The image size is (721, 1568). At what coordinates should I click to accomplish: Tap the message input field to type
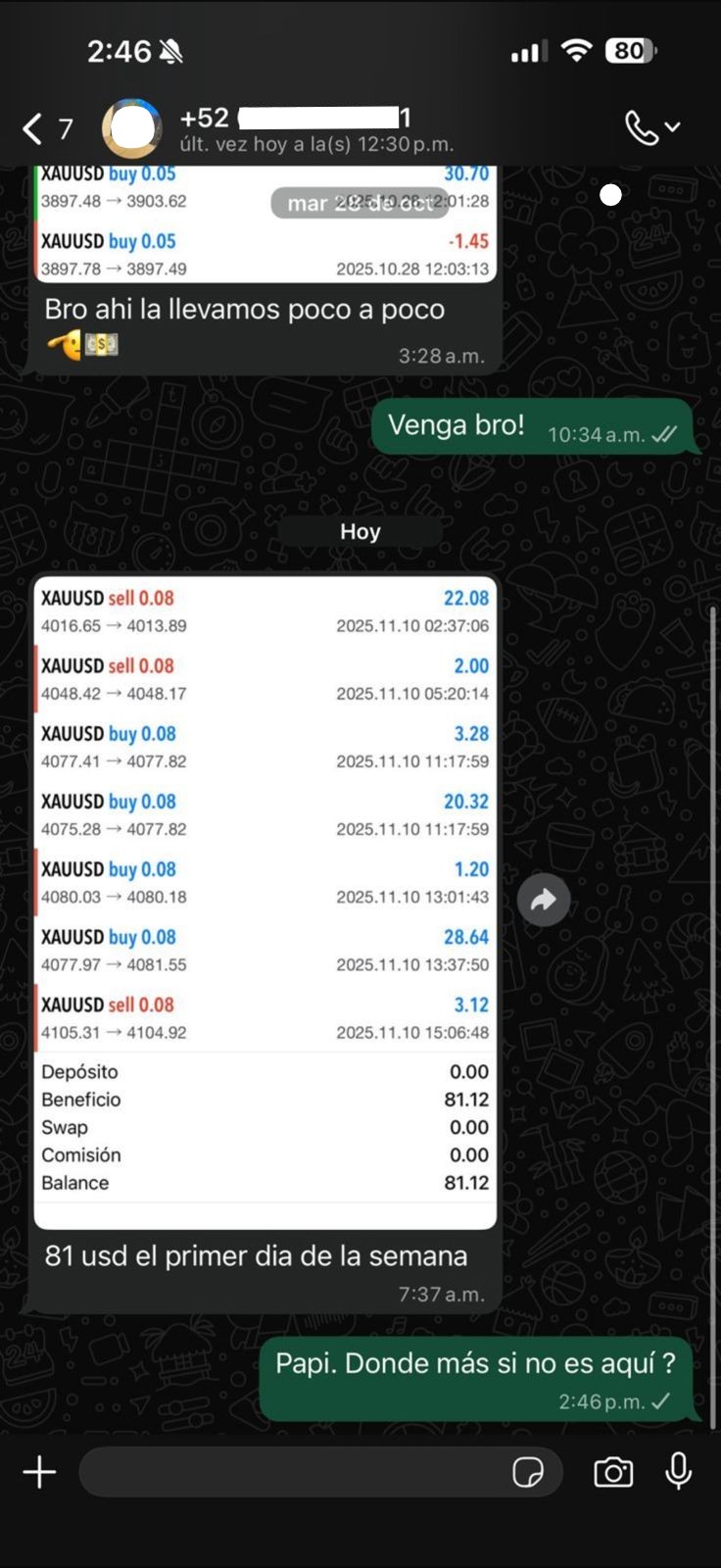(x=294, y=1472)
